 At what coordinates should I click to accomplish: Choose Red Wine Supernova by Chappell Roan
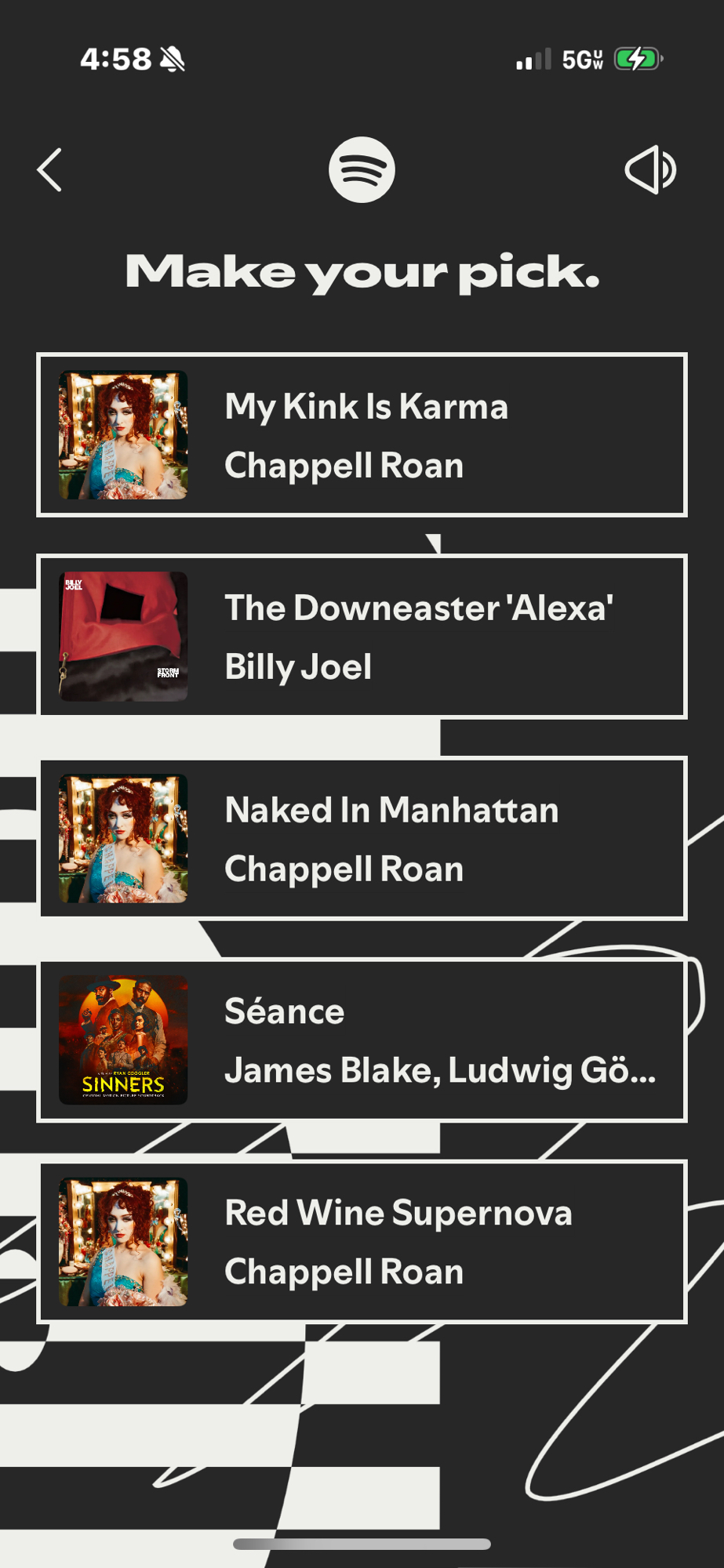tap(362, 1242)
